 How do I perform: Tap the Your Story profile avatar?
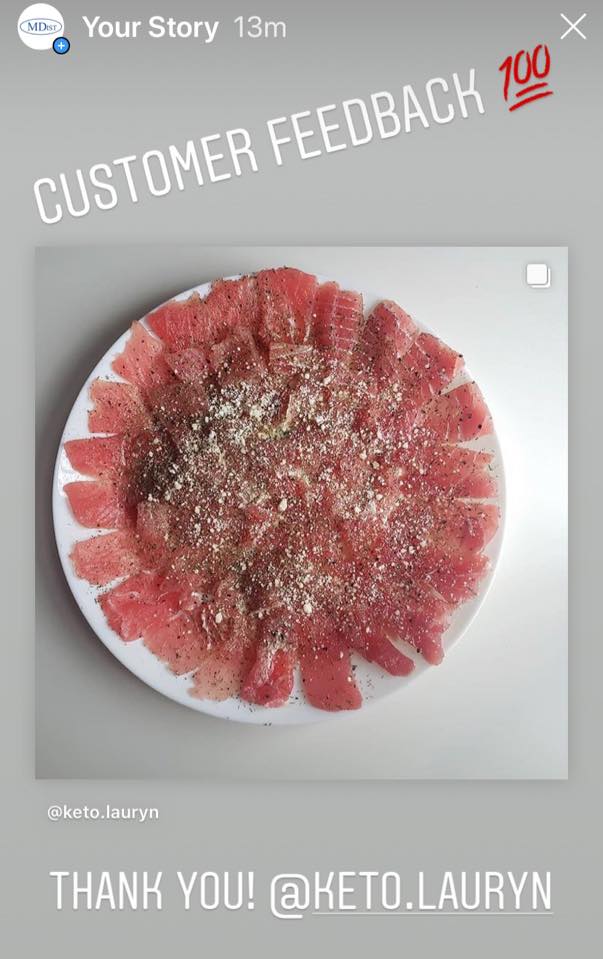(x=41, y=27)
